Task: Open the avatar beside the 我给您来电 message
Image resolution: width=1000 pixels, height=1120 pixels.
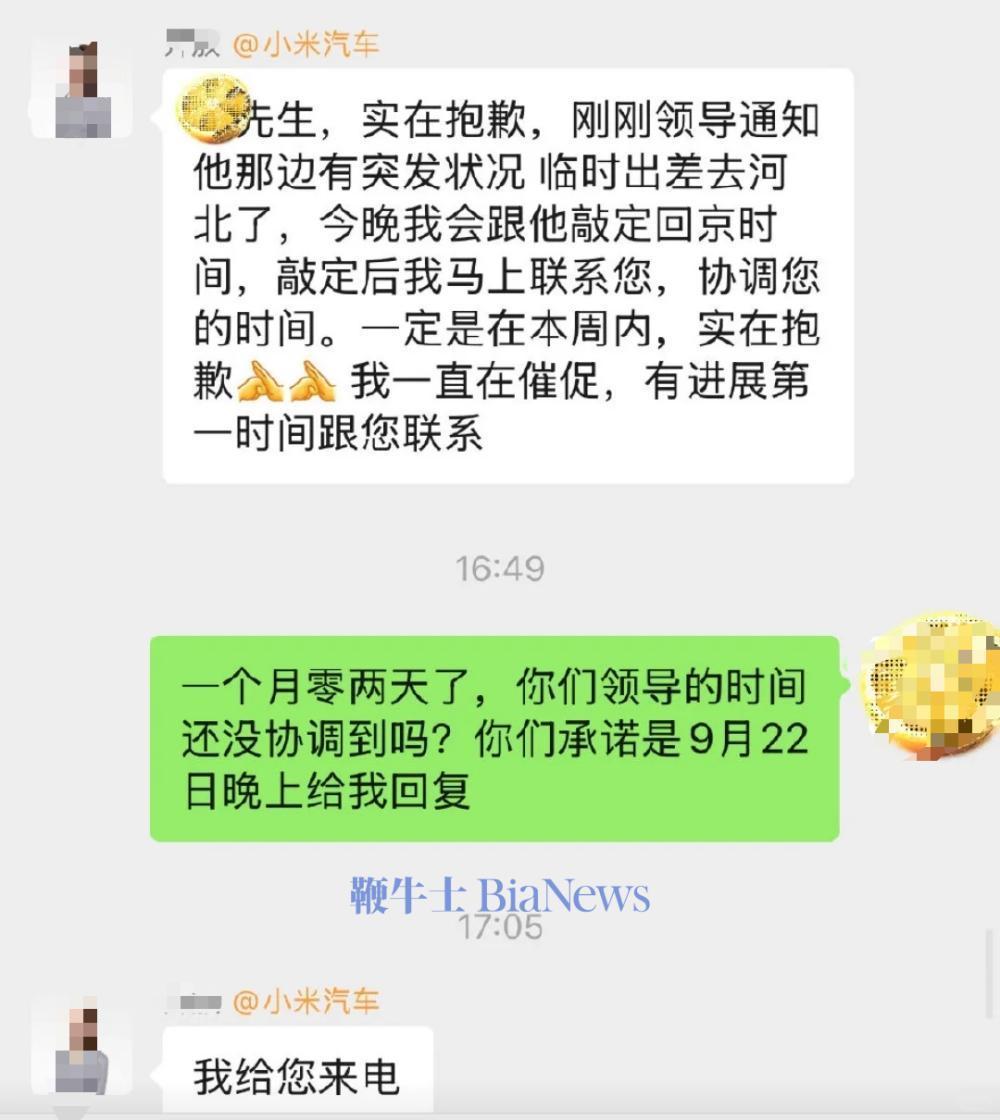Action: [81, 1046]
